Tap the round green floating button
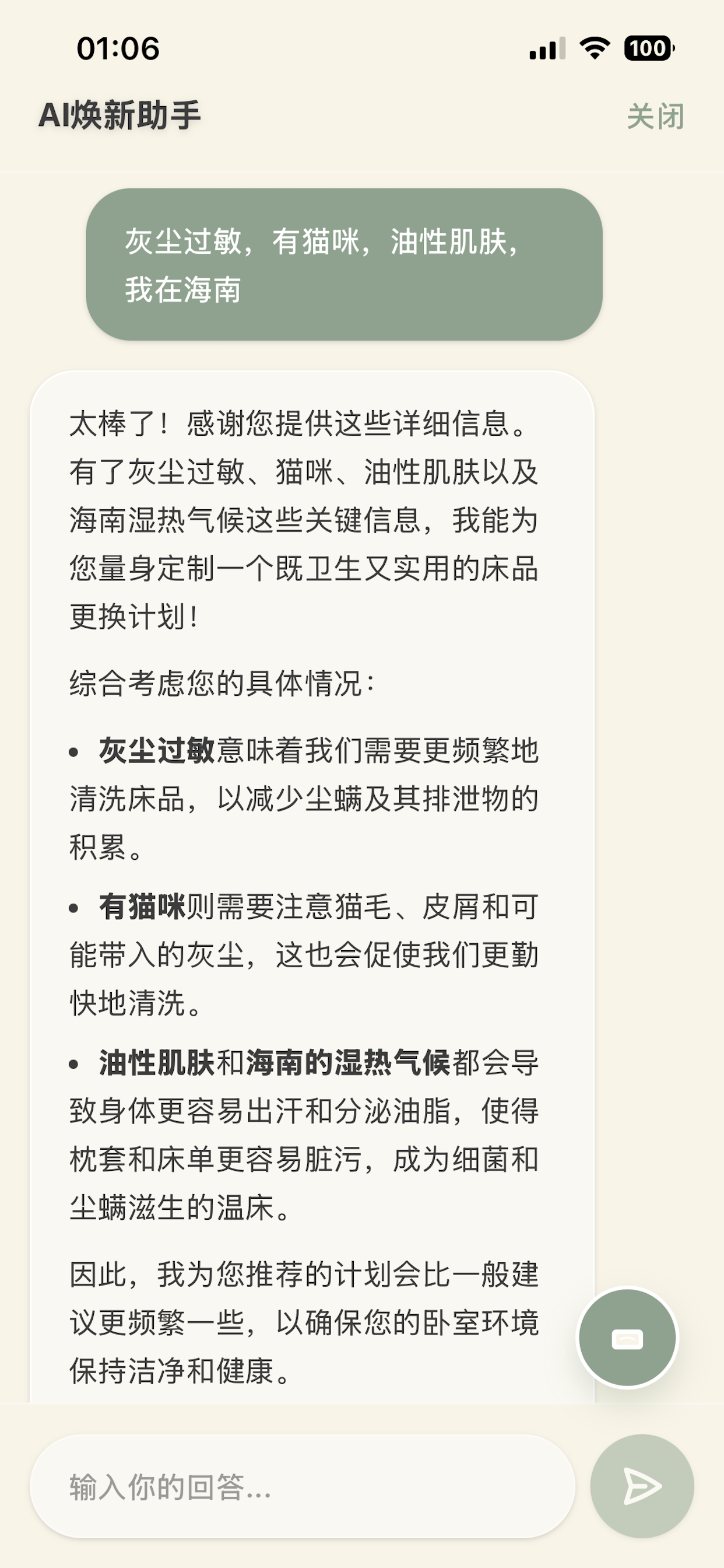Screen dimensions: 724x1568 (x=627, y=1338)
